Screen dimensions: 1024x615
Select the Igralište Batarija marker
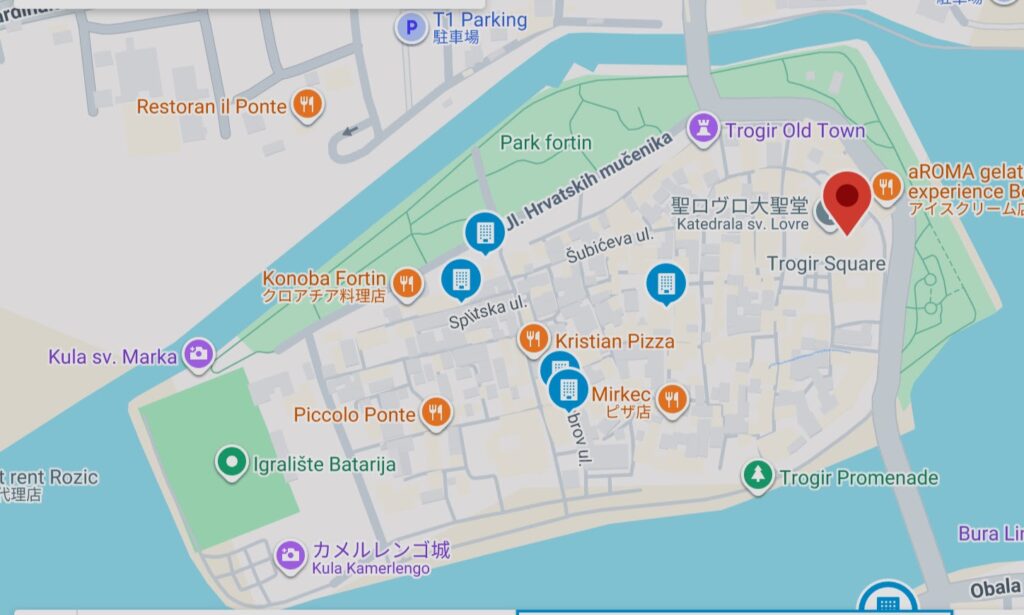pos(232,462)
